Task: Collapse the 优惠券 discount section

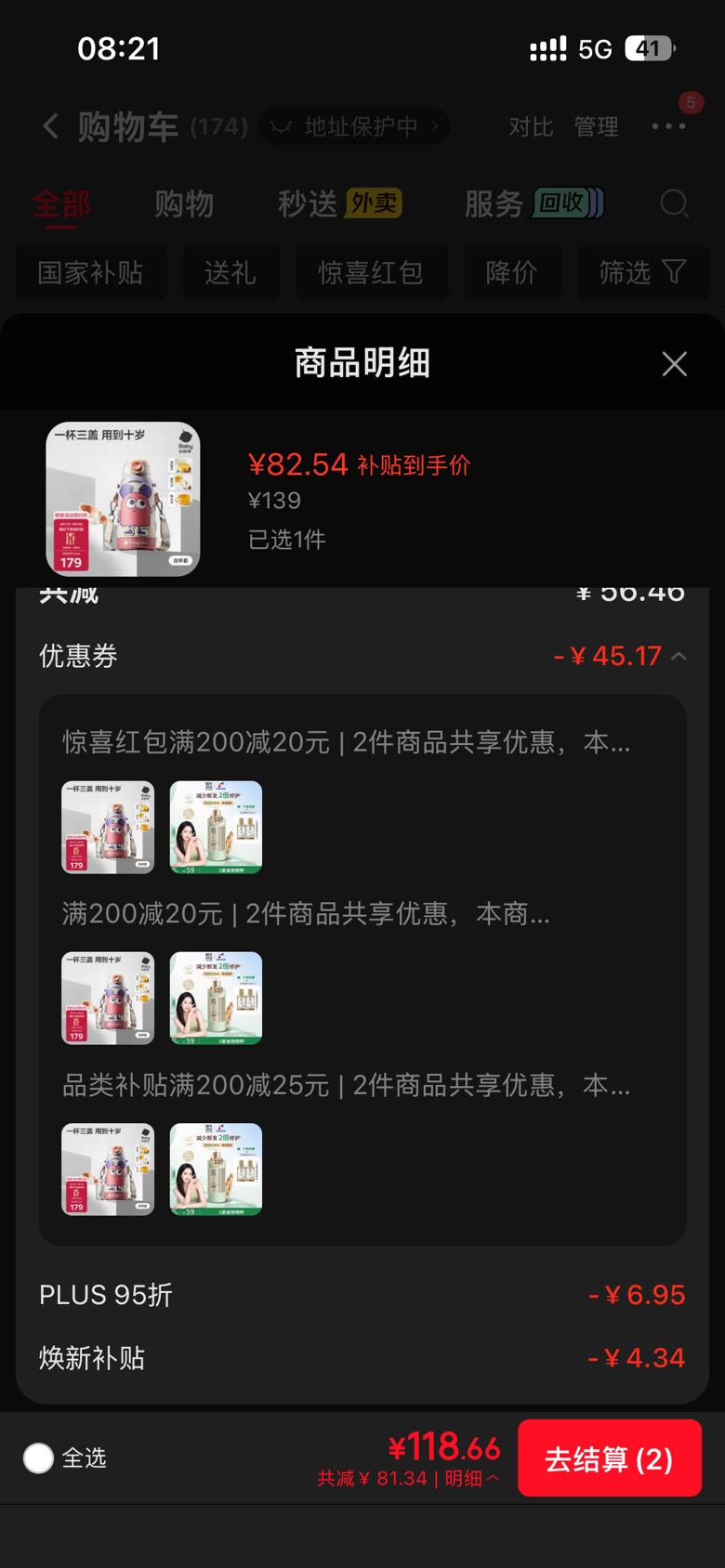Action: [679, 656]
